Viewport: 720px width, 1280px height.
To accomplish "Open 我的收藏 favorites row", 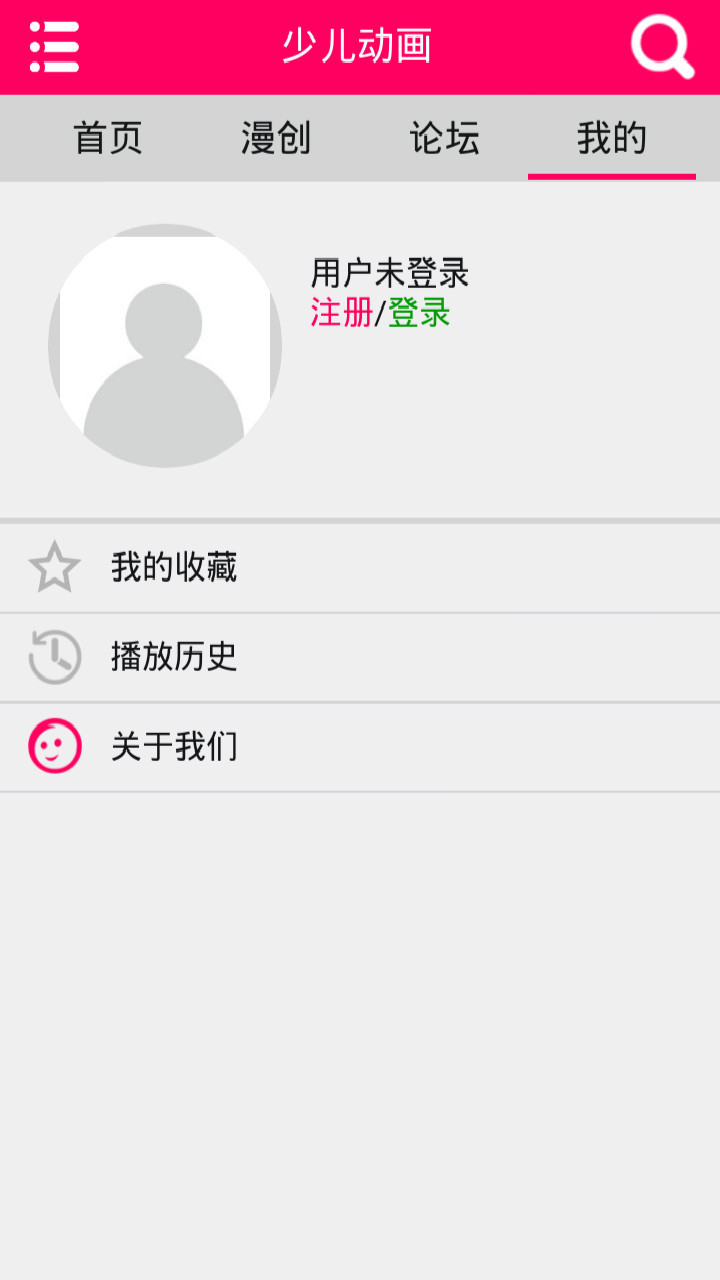I will pyautogui.click(x=360, y=568).
